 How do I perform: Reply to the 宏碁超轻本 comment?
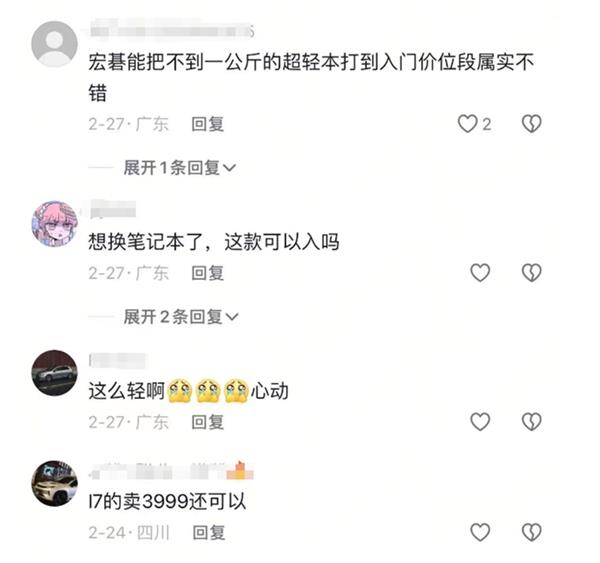208,124
